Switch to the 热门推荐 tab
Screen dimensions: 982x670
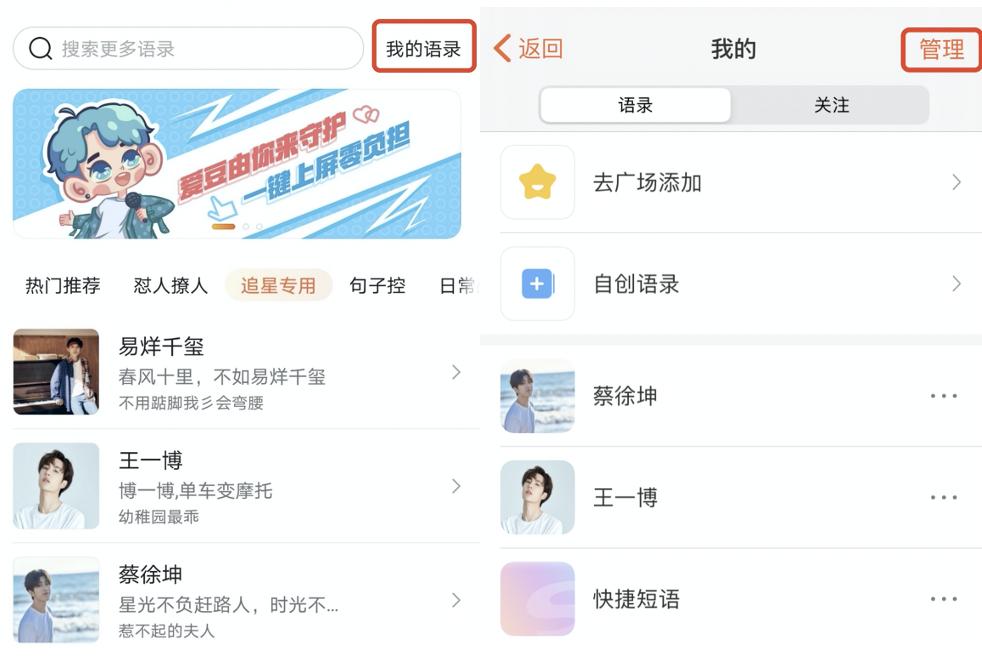click(63, 286)
